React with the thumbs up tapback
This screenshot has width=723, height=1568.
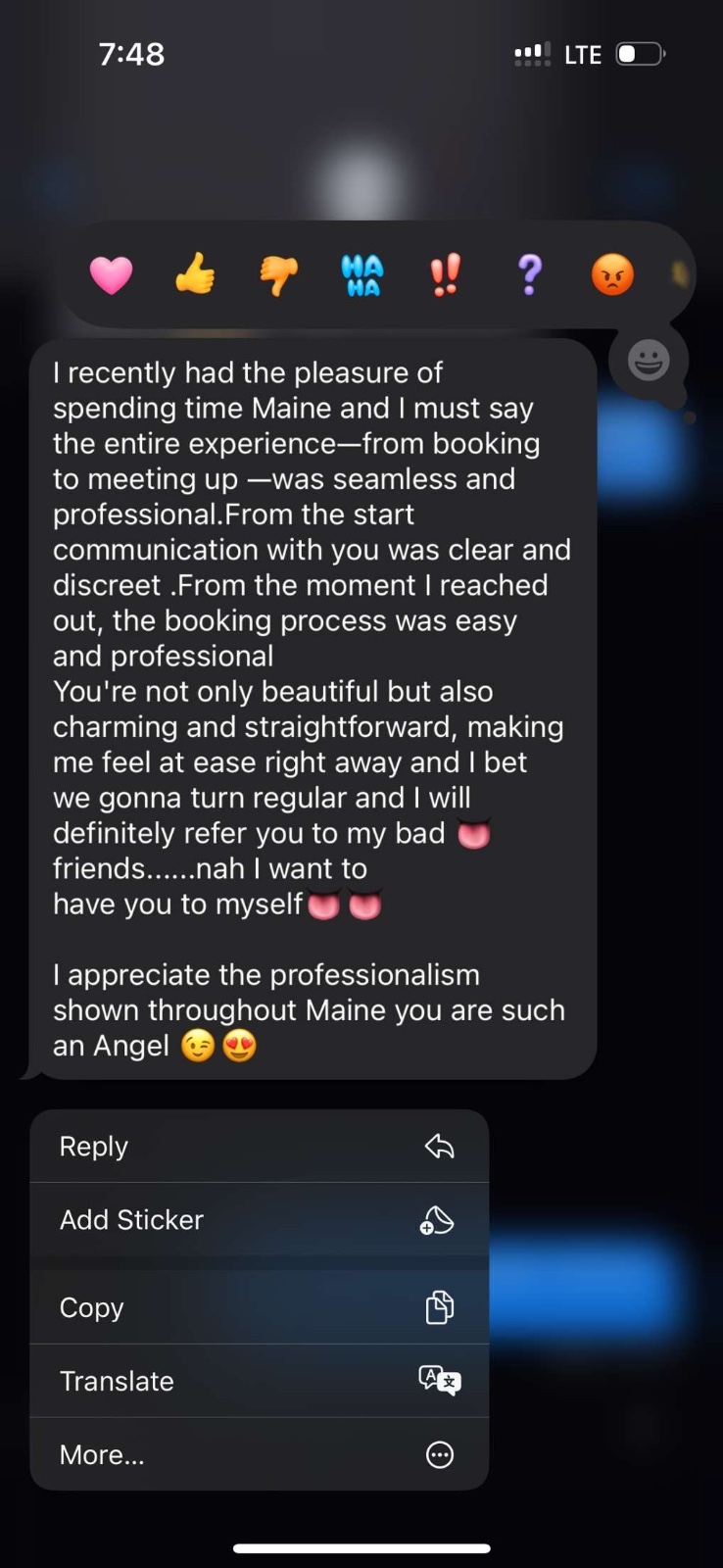(195, 273)
